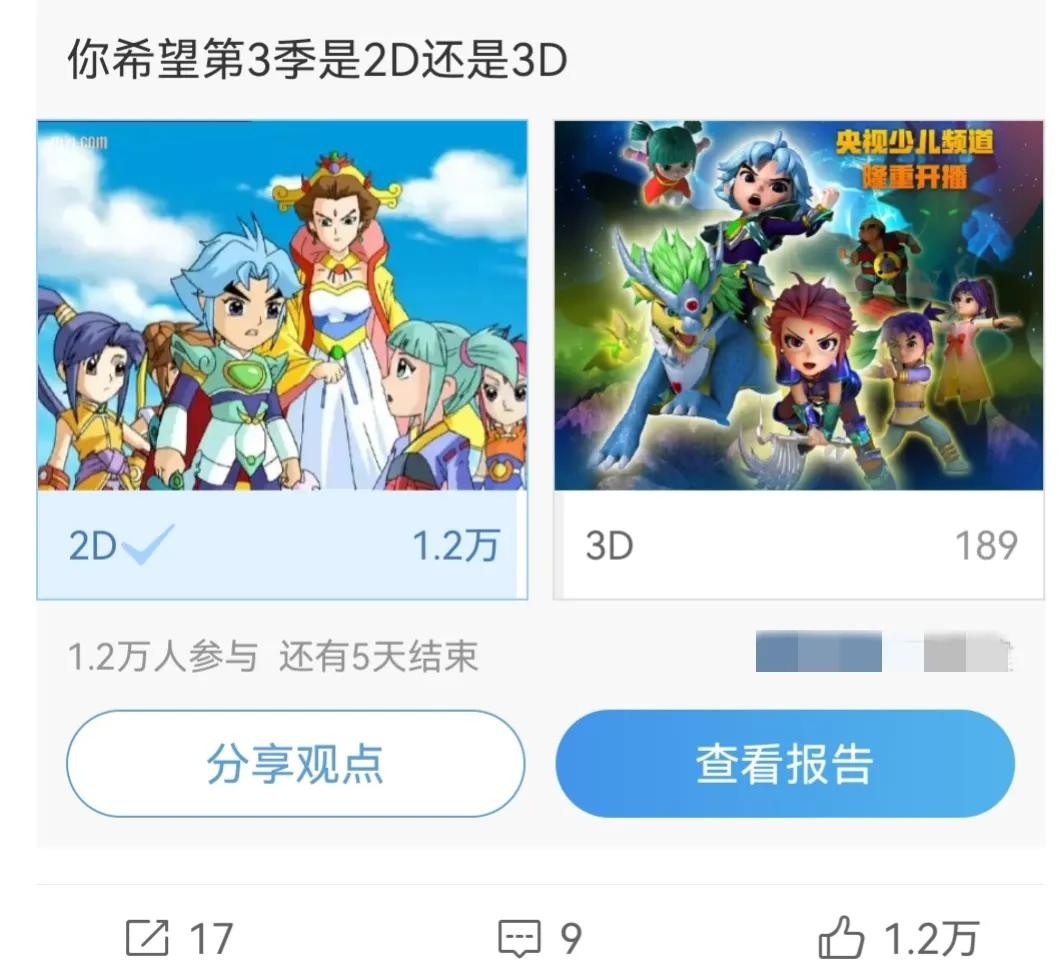Tap the 分享观点 button
Viewport: 1059px width, 969px height.
[295, 764]
